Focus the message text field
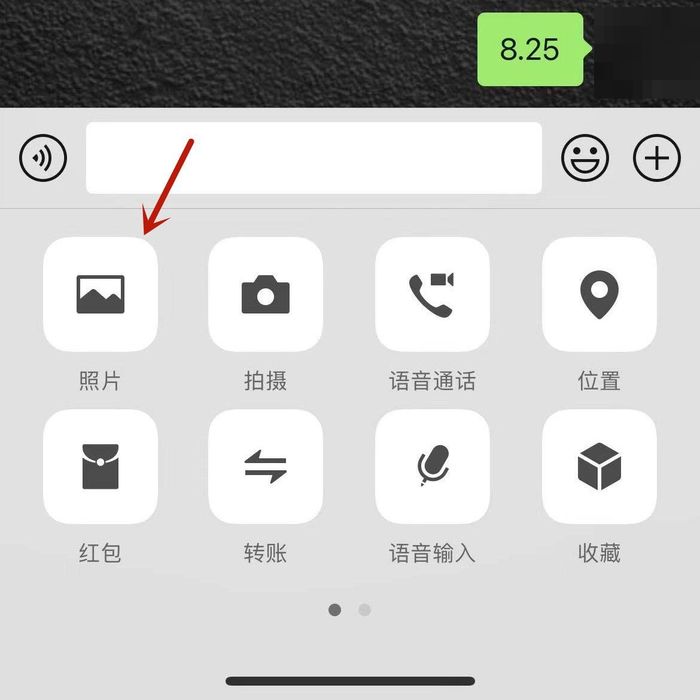The width and height of the screenshot is (700, 700). pos(313,158)
